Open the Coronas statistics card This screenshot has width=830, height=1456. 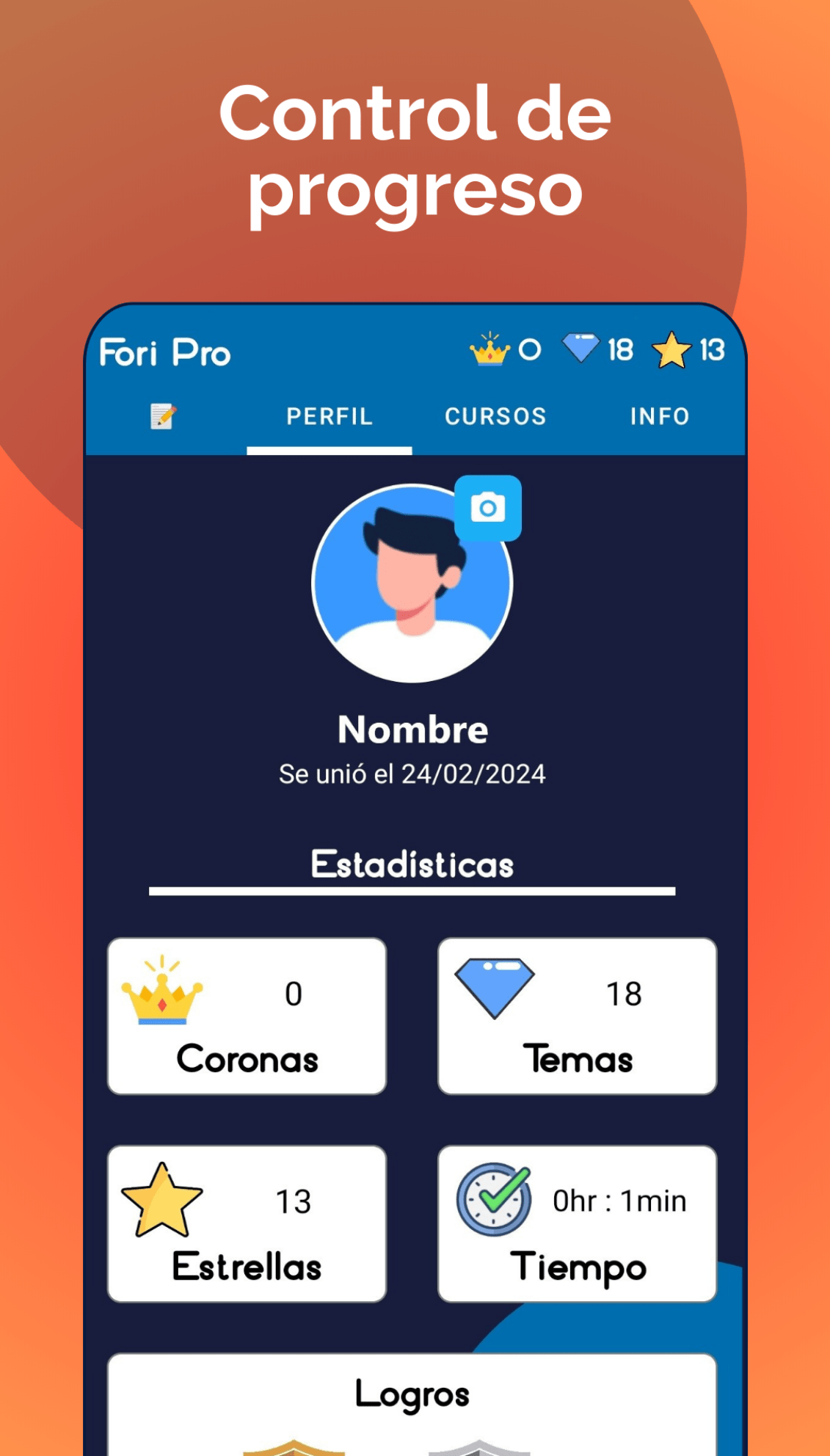point(247,1016)
